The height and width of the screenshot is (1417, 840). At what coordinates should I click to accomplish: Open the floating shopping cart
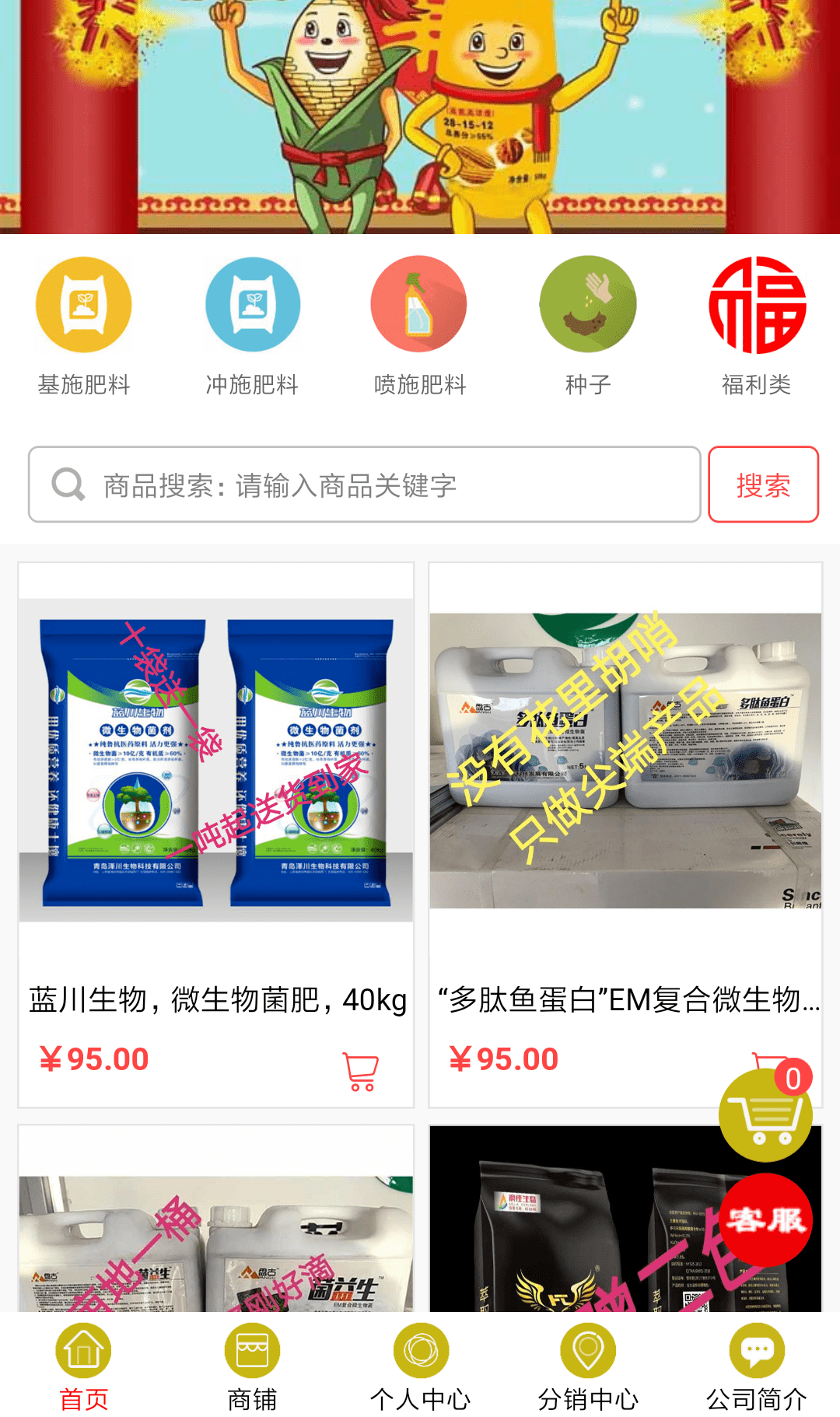tap(765, 1115)
